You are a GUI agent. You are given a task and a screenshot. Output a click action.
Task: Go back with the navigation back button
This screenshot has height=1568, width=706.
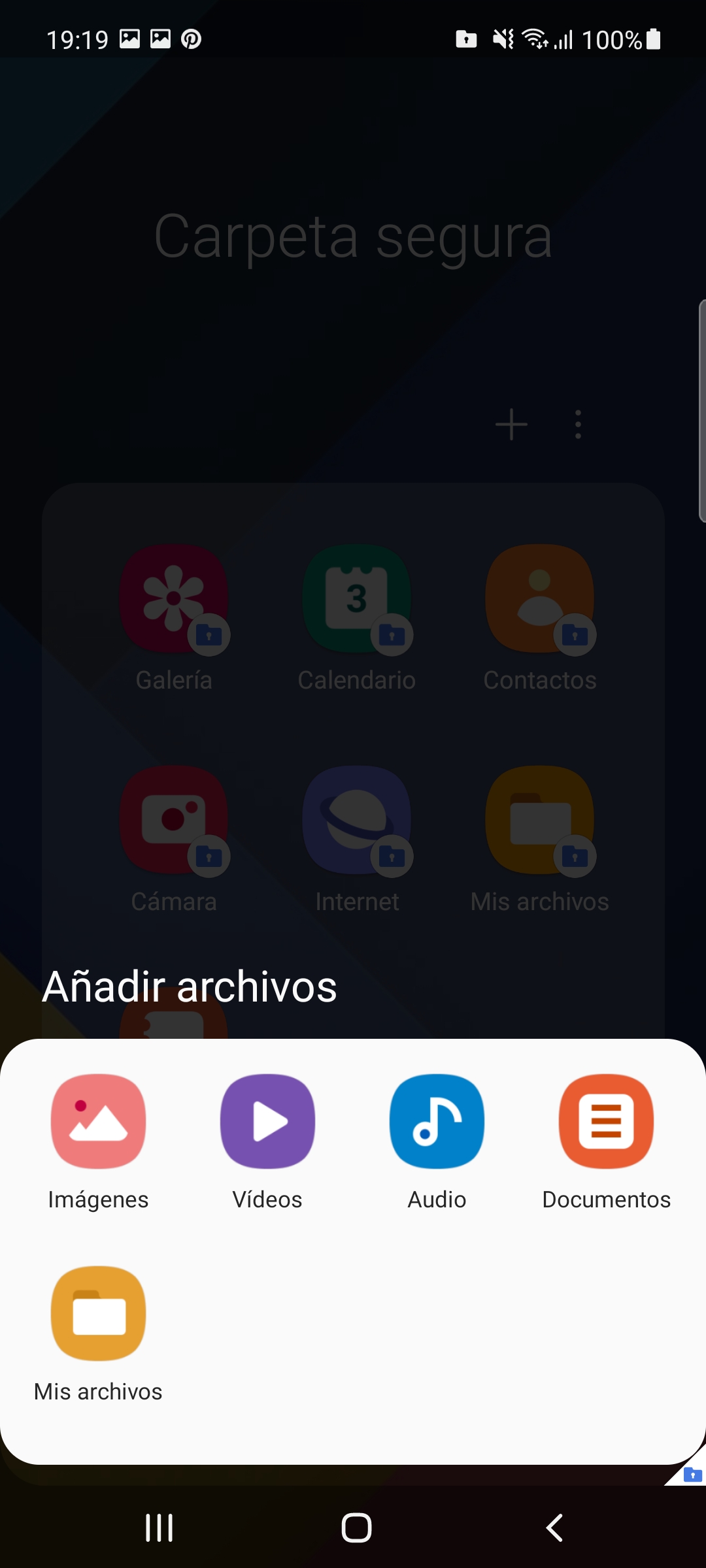point(554,1527)
